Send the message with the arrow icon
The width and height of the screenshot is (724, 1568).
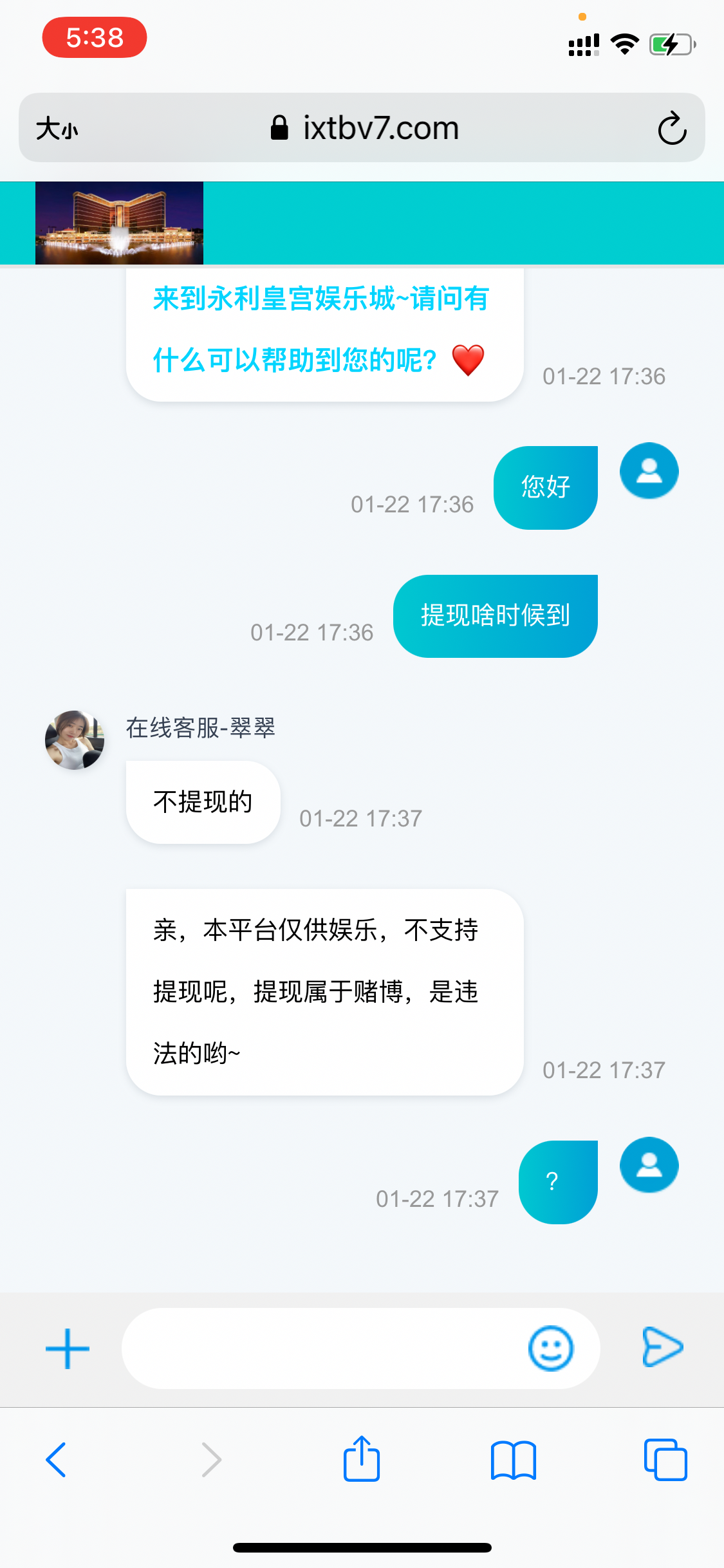662,1347
